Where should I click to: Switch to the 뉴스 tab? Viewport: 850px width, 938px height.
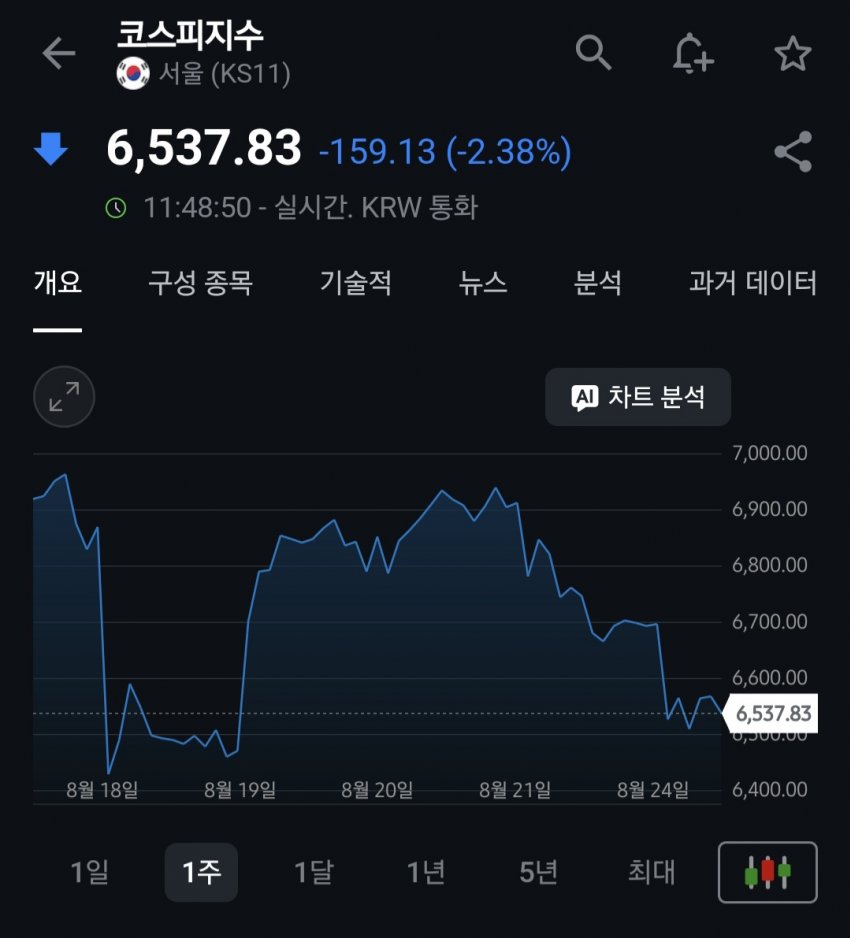click(x=483, y=282)
